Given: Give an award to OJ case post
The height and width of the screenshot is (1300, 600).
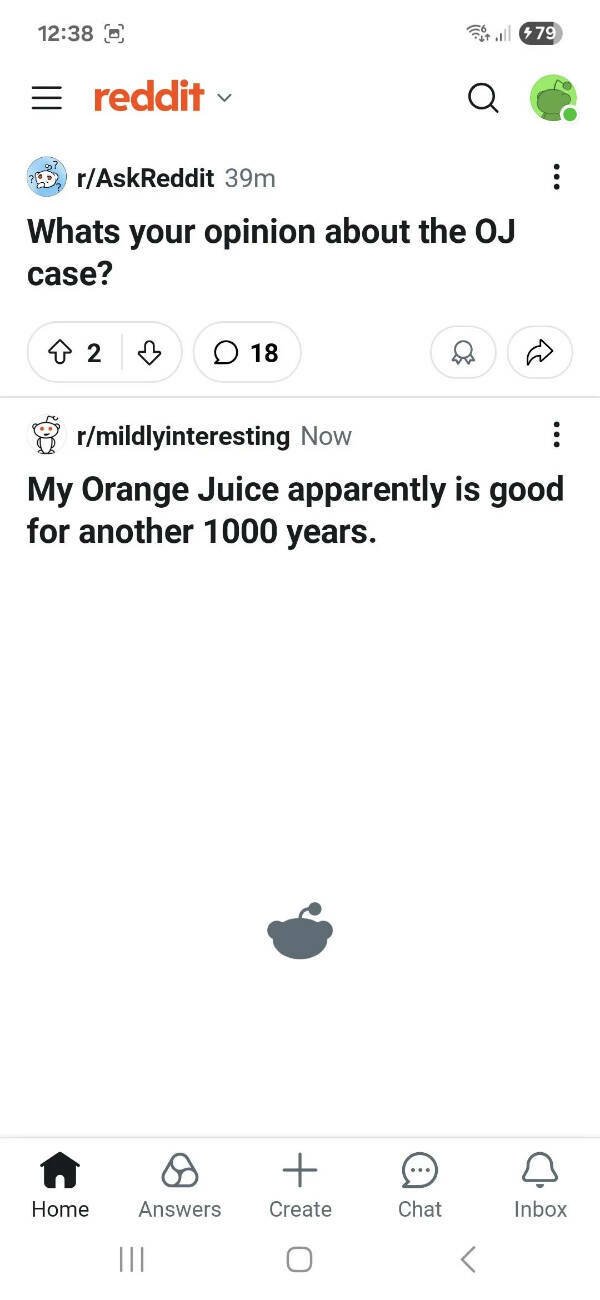Looking at the screenshot, I should [x=463, y=352].
